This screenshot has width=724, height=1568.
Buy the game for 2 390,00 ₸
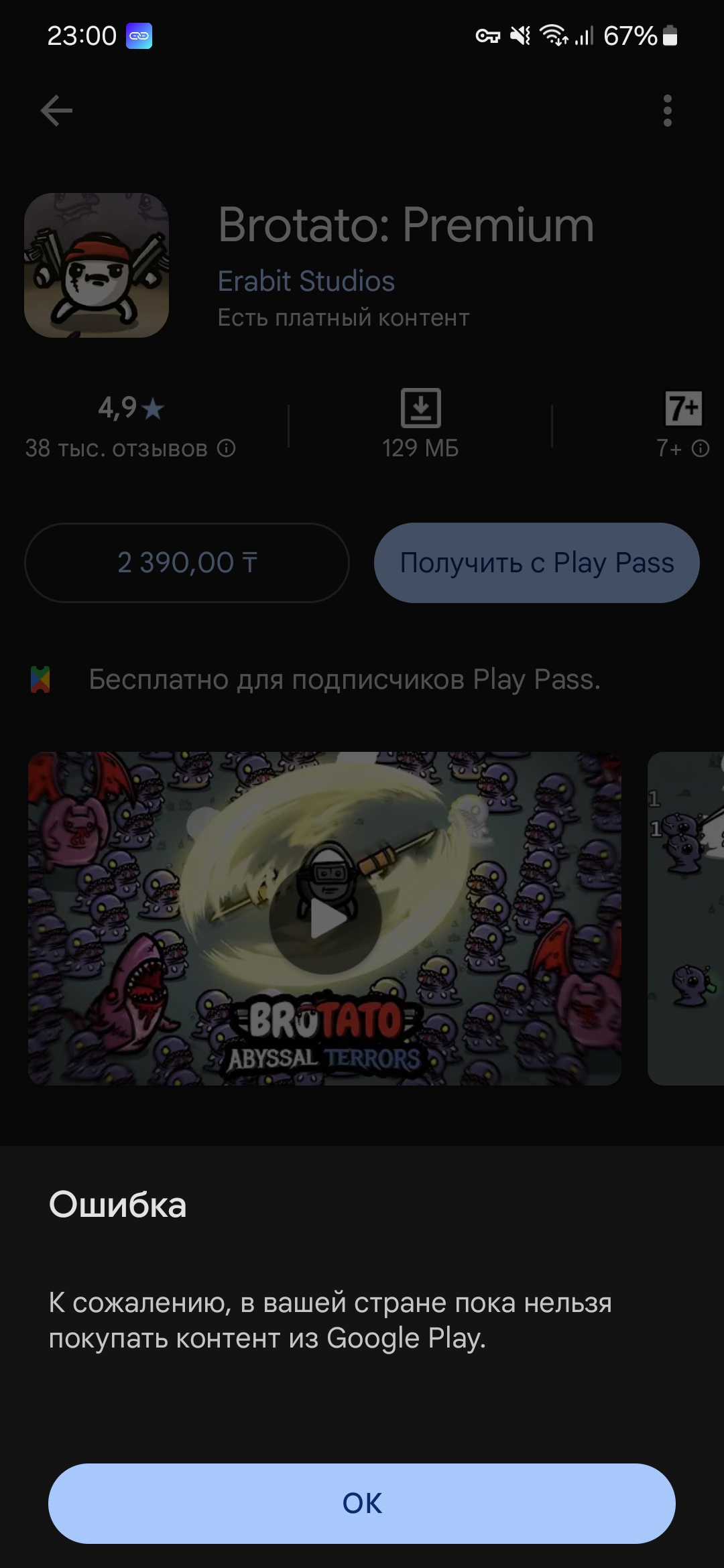(x=187, y=562)
